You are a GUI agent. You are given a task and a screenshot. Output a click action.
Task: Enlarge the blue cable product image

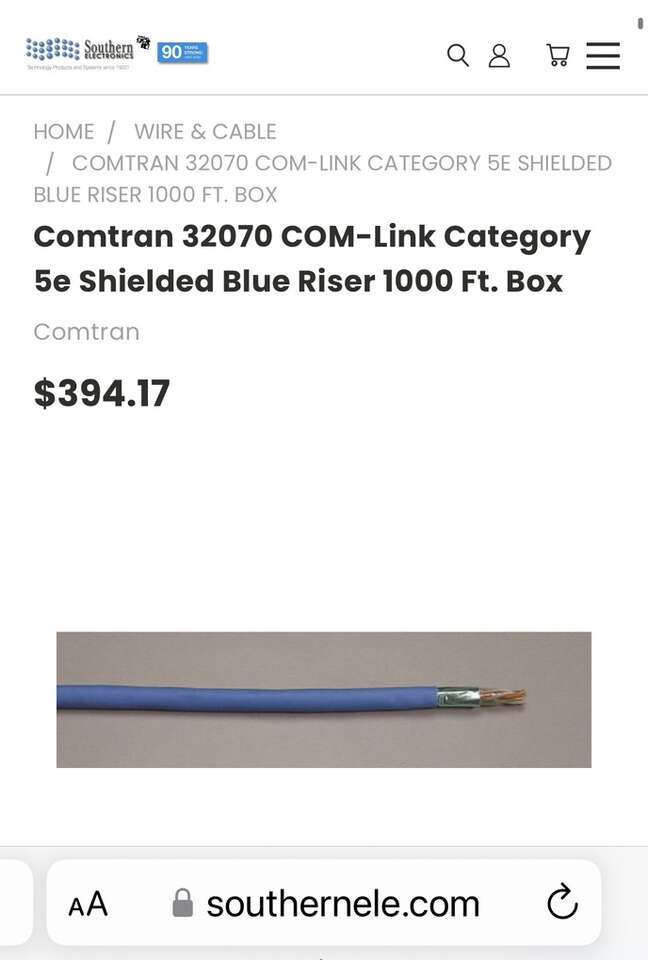(323, 699)
